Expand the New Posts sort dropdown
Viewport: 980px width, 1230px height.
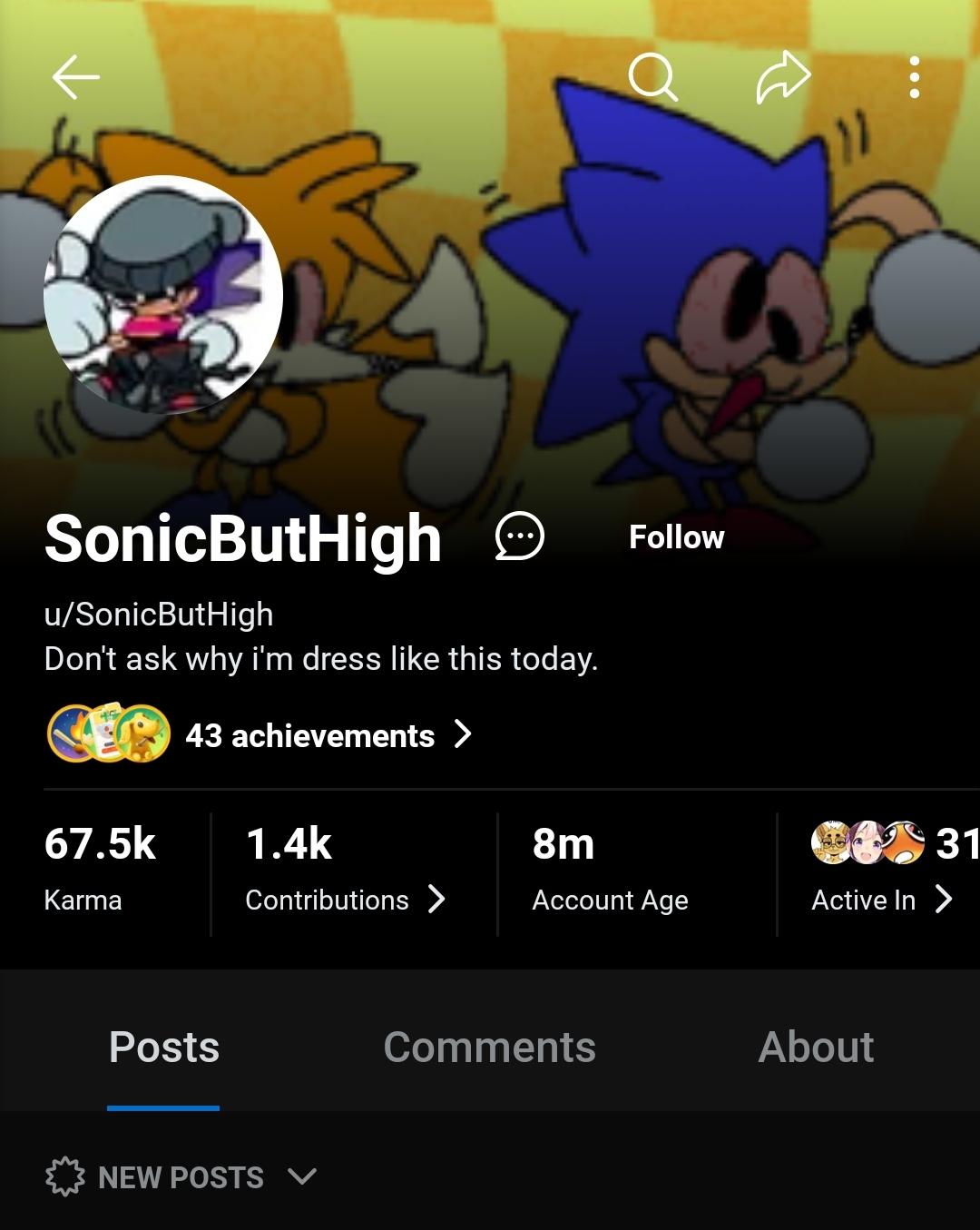(x=181, y=1177)
